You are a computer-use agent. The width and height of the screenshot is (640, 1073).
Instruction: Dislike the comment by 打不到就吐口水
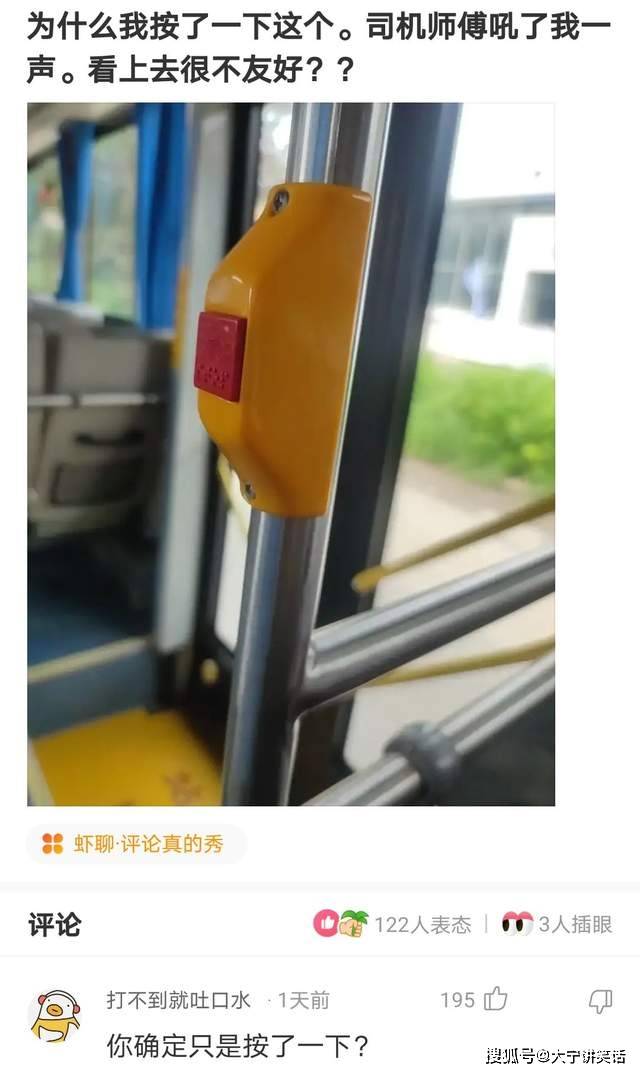click(600, 999)
